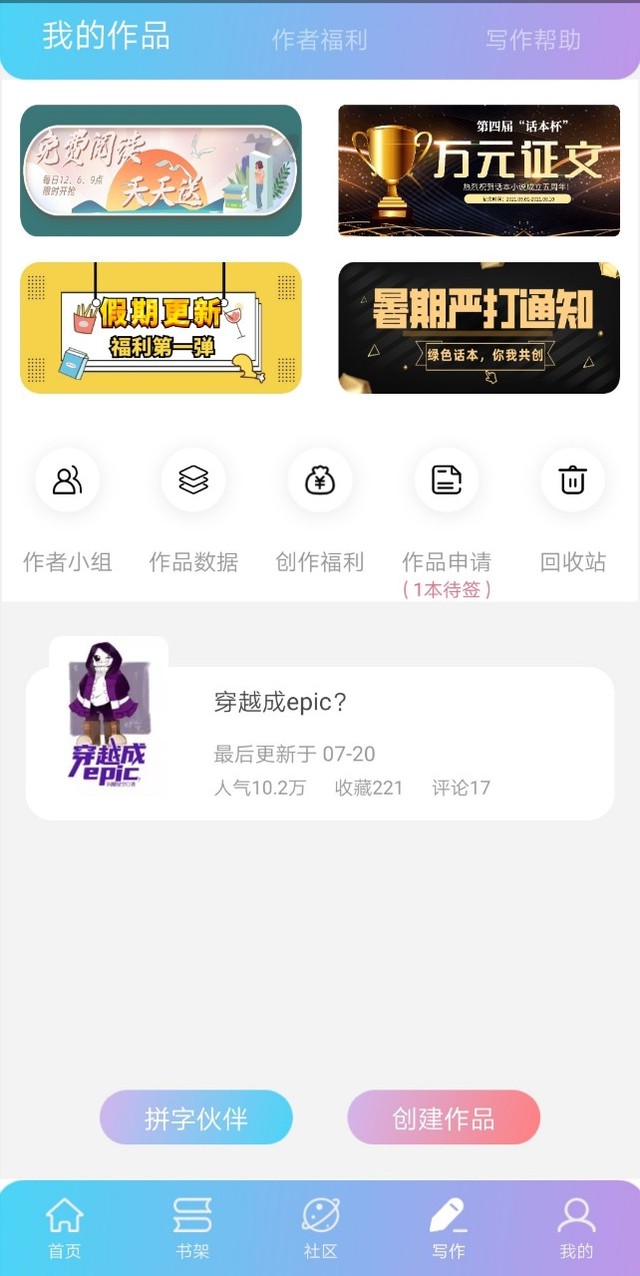Open 创作福利
The height and width of the screenshot is (1276, 640).
pos(320,481)
